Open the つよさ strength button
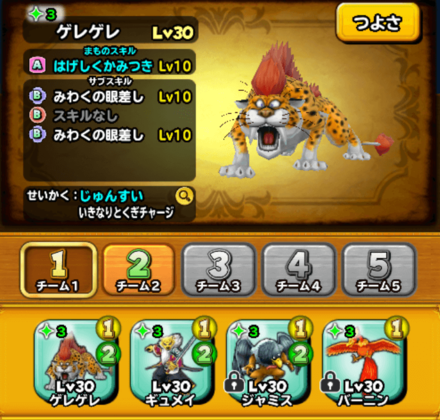This screenshot has height=420, width=440. (x=378, y=23)
